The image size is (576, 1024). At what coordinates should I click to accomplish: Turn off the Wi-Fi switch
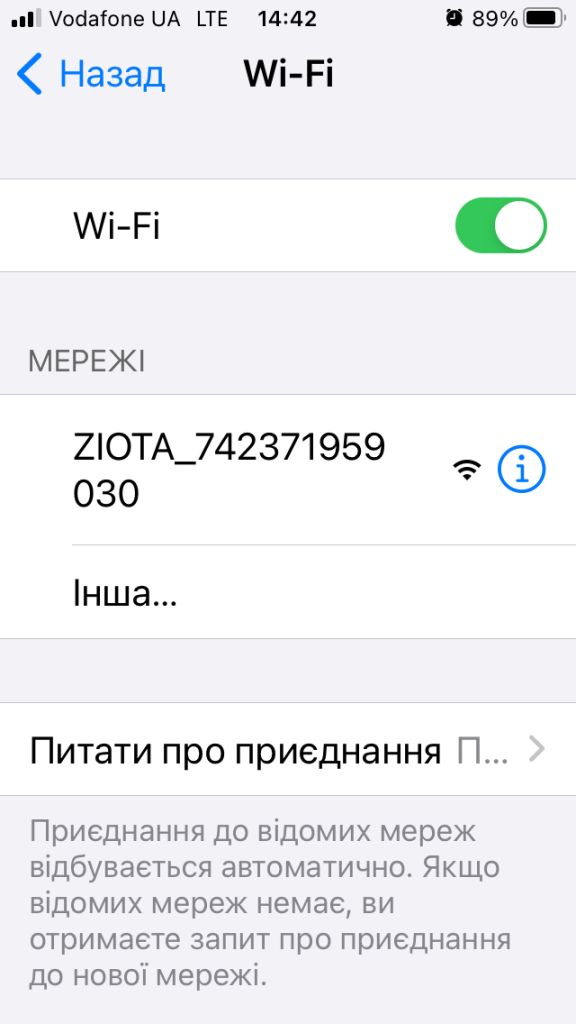tap(500, 225)
